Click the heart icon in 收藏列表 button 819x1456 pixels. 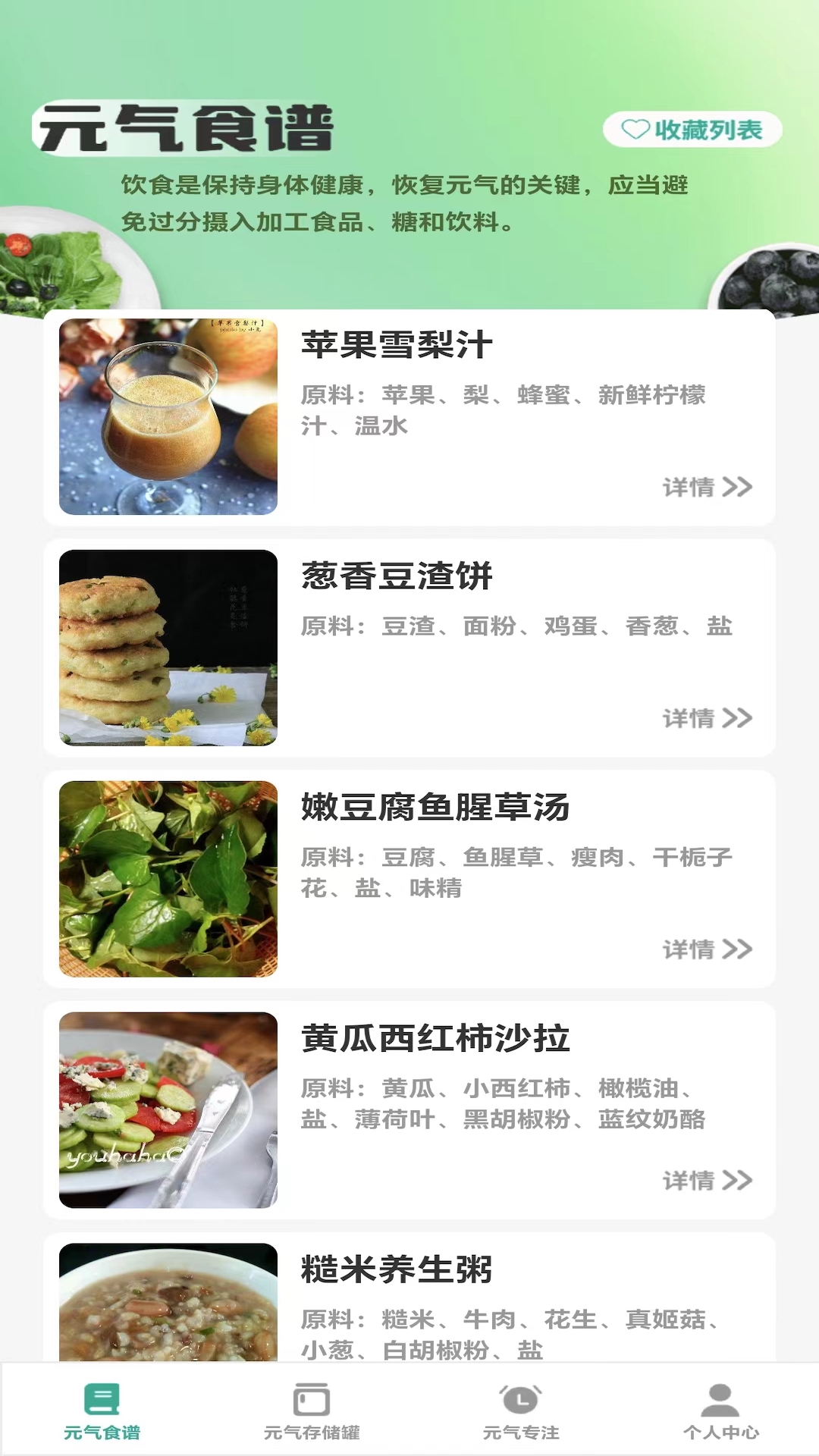coord(634,129)
